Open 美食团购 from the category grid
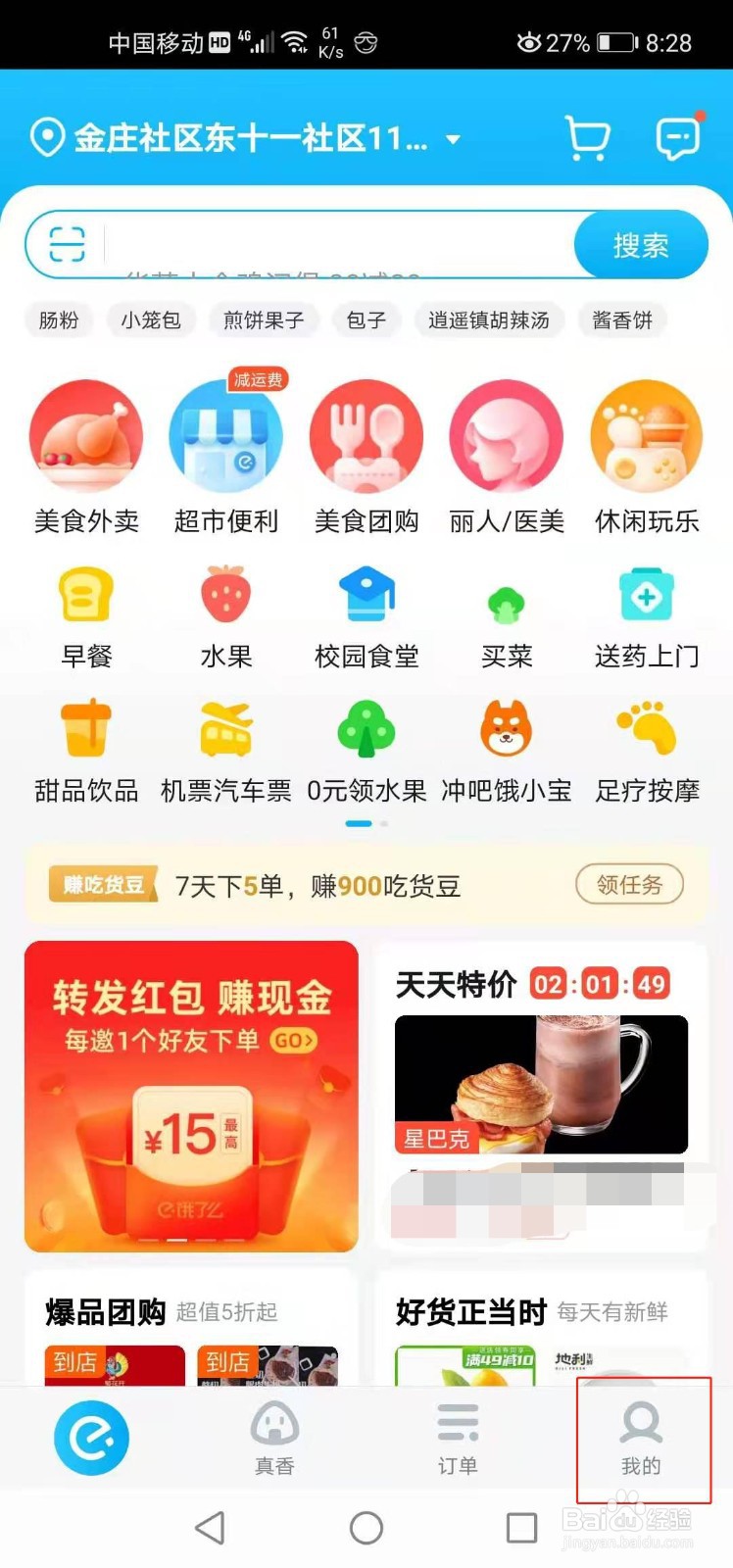Viewport: 733px width, 1568px height. 366,436
